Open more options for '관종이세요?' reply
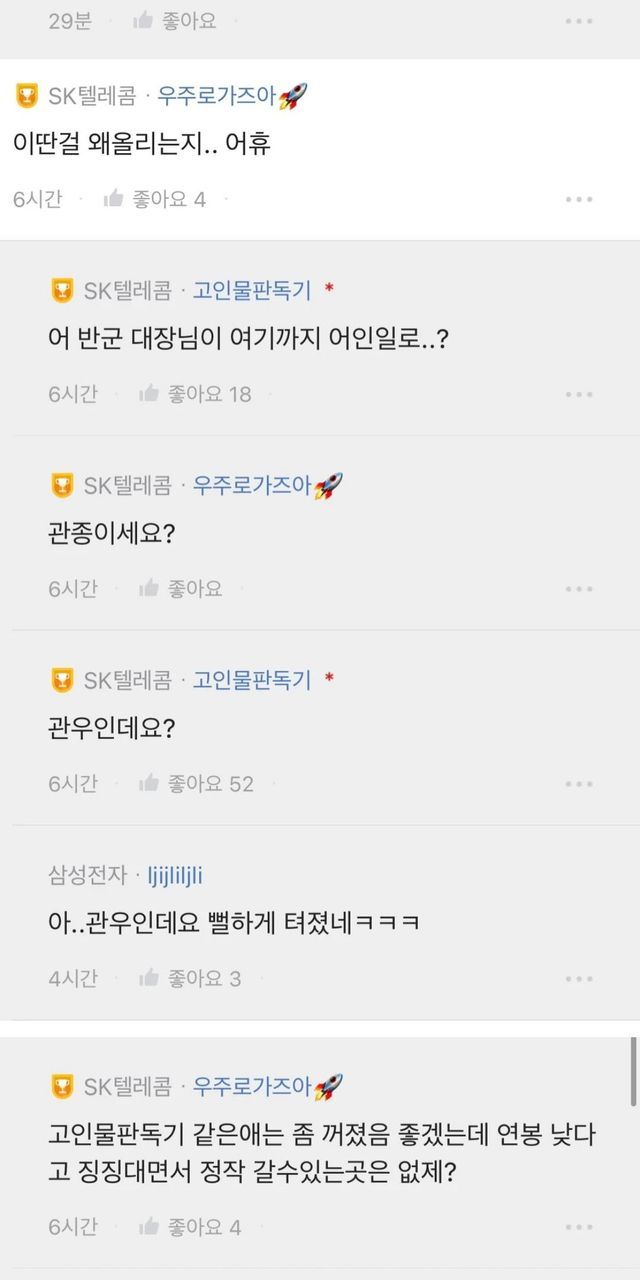 coord(579,589)
